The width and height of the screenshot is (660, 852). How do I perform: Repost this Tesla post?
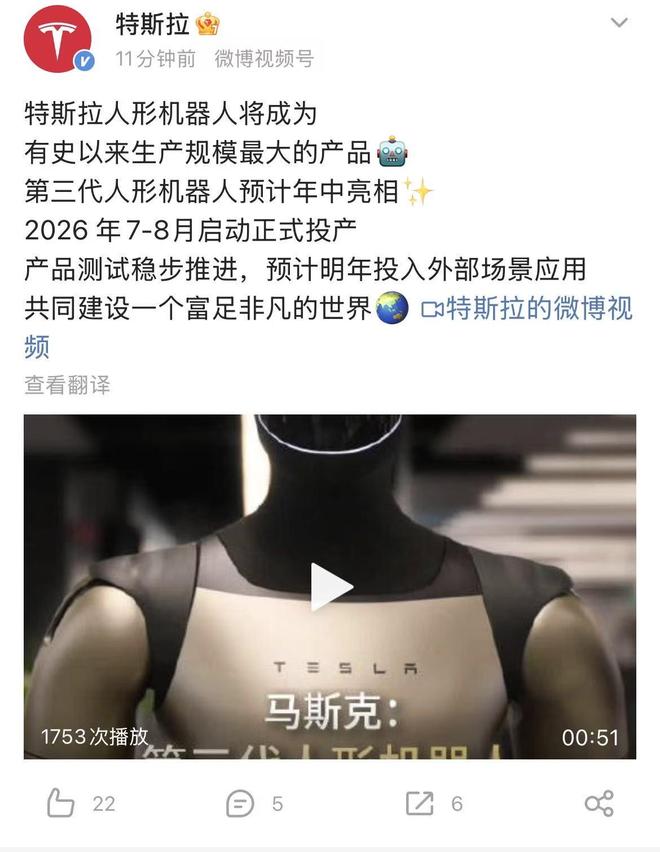pyautogui.click(x=420, y=802)
